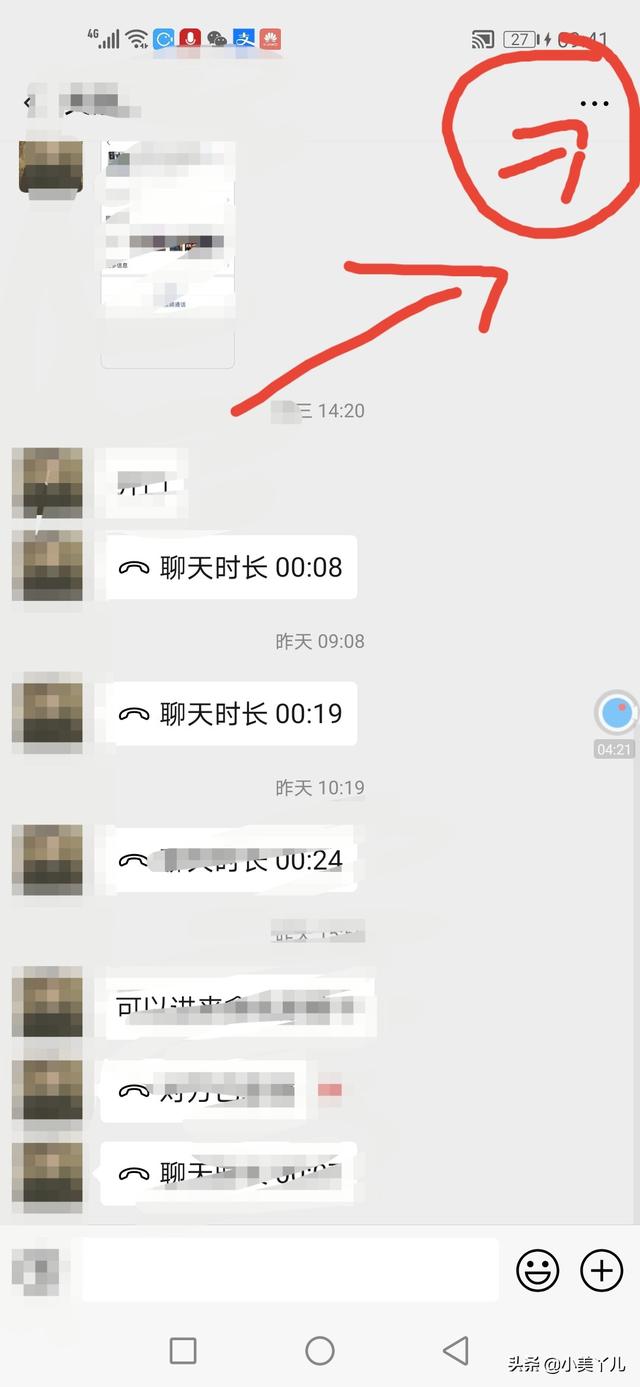The height and width of the screenshot is (1387, 640).
Task: Open the three-dot chat info menu
Action: tap(594, 103)
